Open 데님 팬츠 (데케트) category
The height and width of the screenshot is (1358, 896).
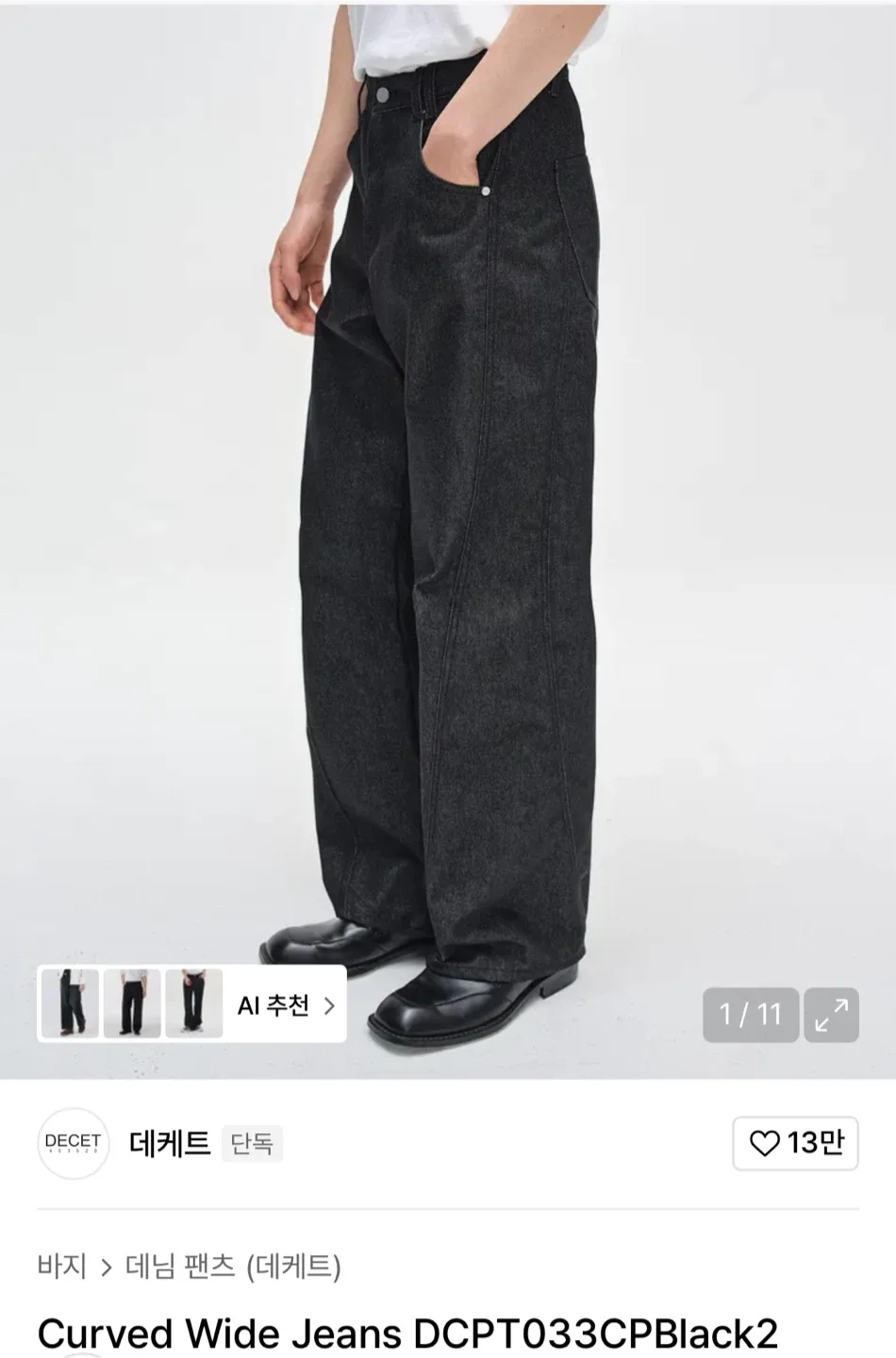point(233,1266)
